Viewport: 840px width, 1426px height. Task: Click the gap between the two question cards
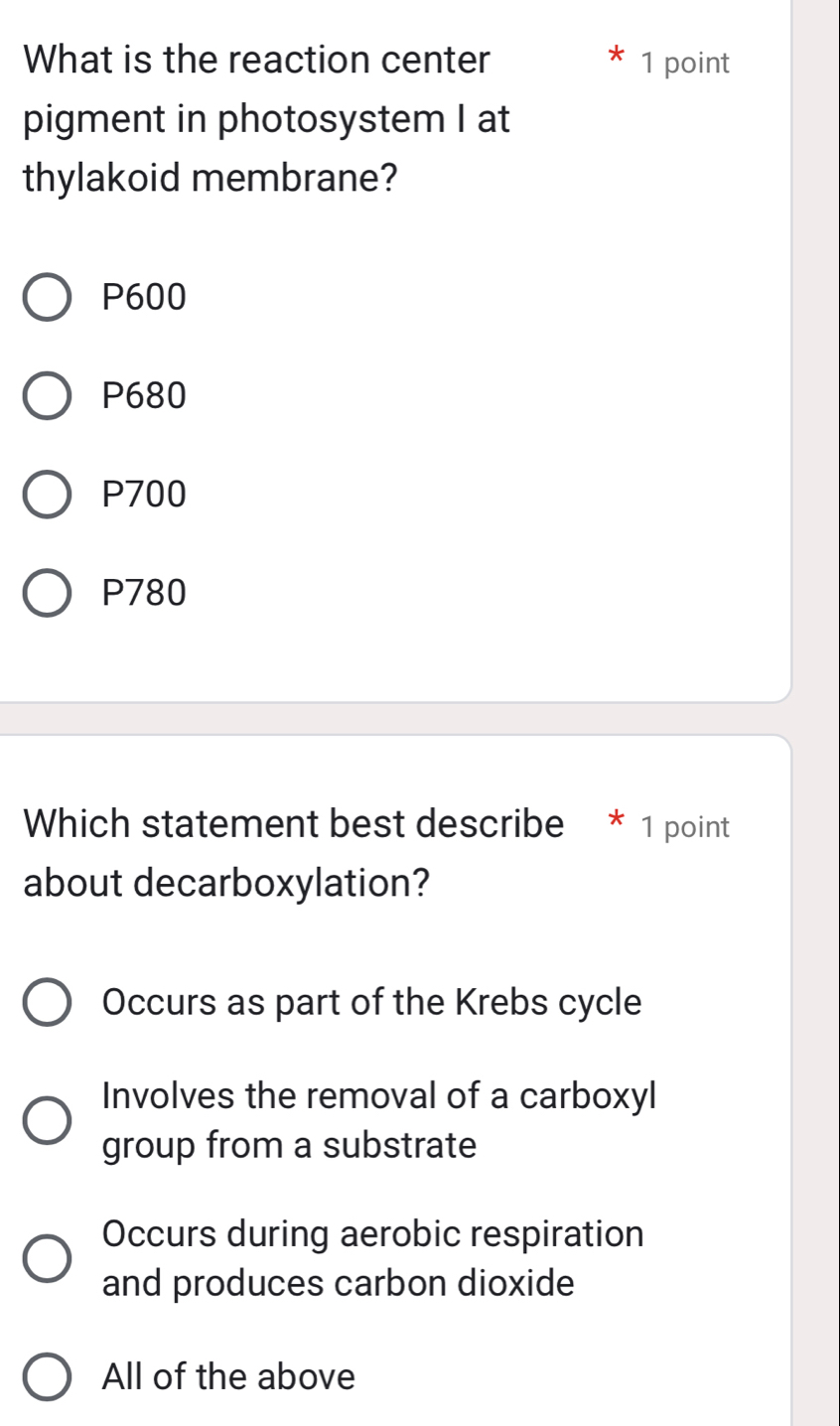coord(397,717)
